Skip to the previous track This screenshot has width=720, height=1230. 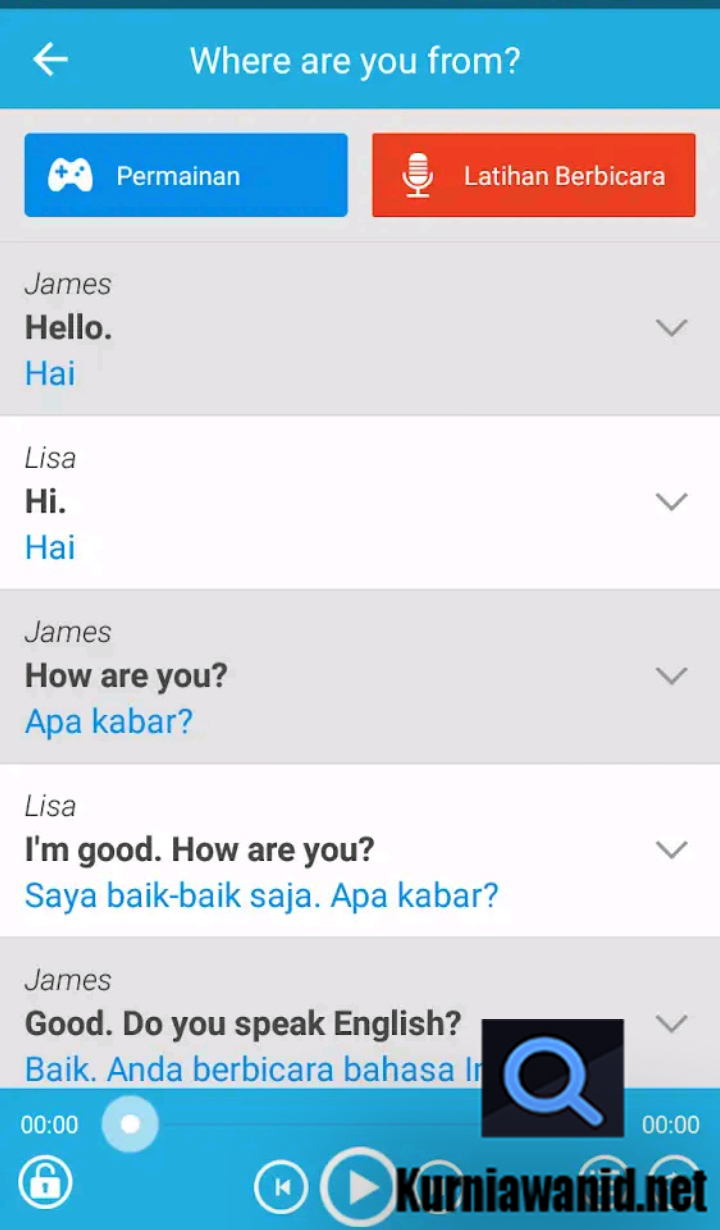[x=281, y=1187]
